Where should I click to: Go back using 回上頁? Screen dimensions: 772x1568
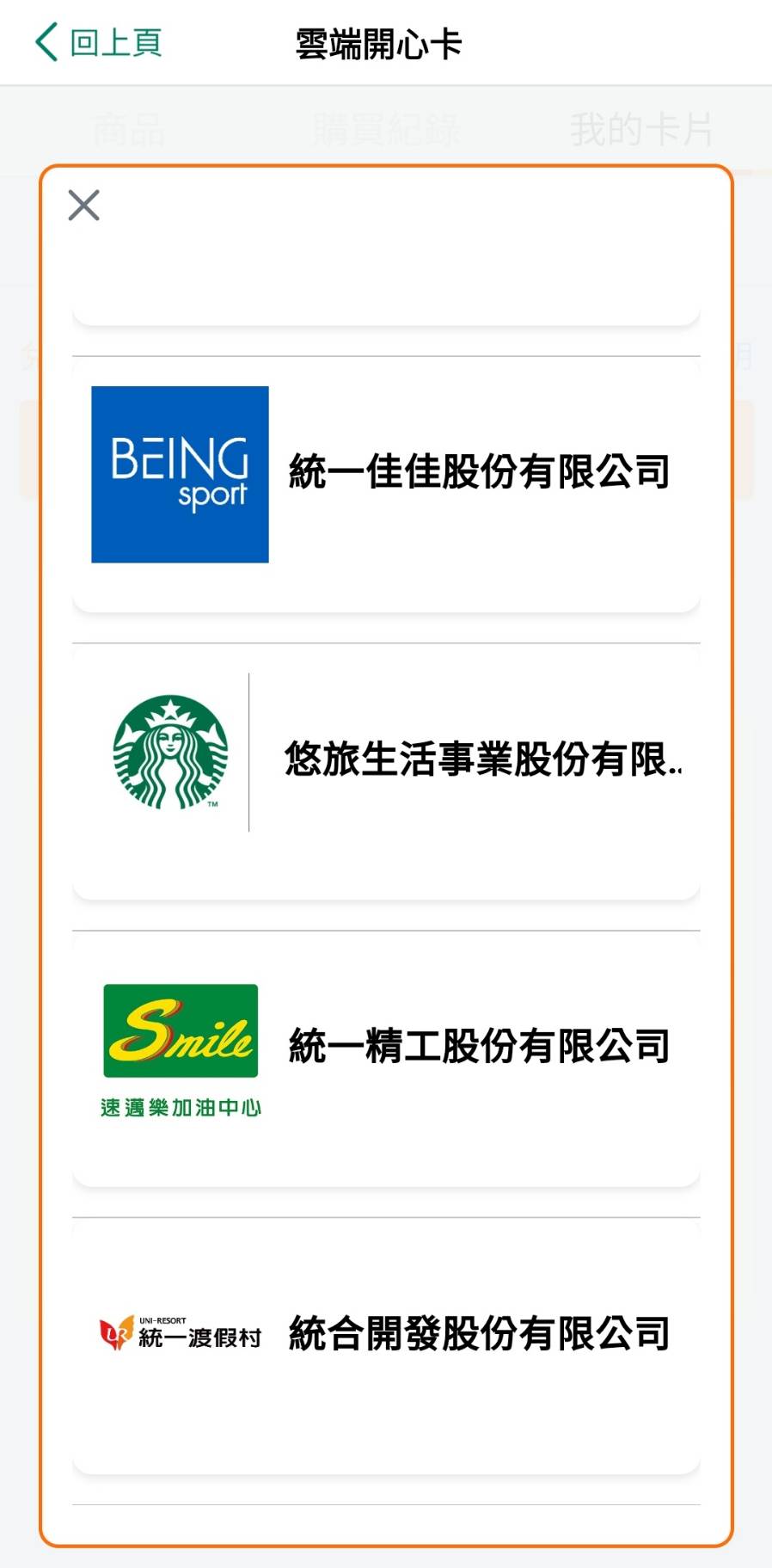[x=99, y=42]
